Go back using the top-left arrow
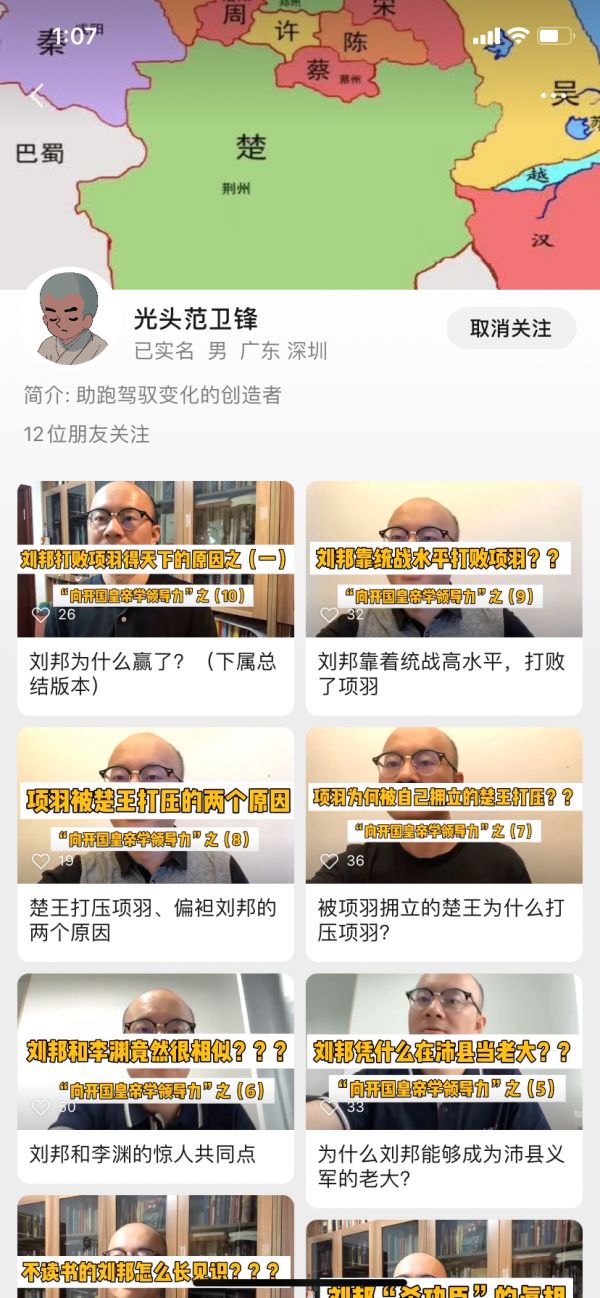This screenshot has height=1298, width=600. (37, 96)
